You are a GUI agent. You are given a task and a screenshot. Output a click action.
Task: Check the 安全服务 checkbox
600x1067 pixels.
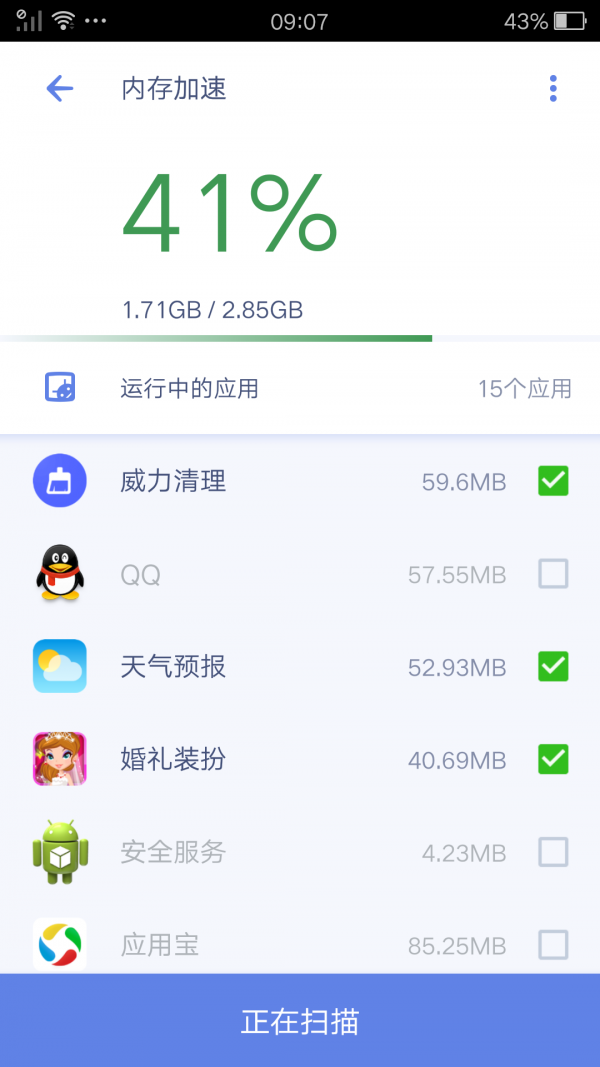point(553,852)
